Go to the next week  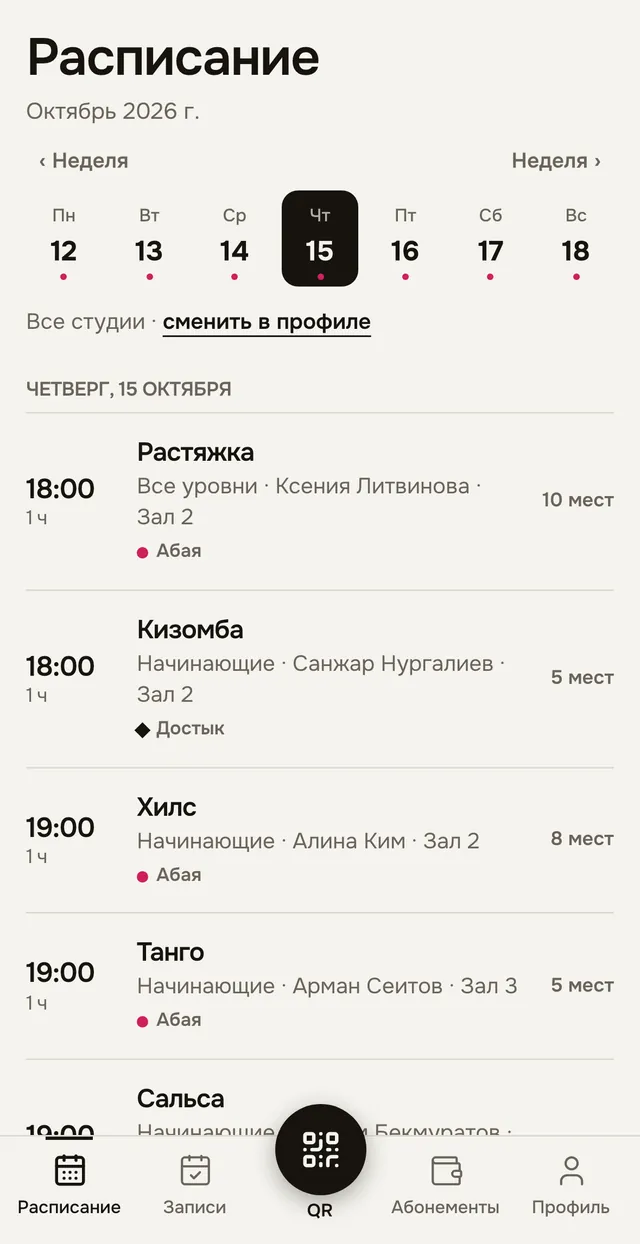click(x=557, y=160)
